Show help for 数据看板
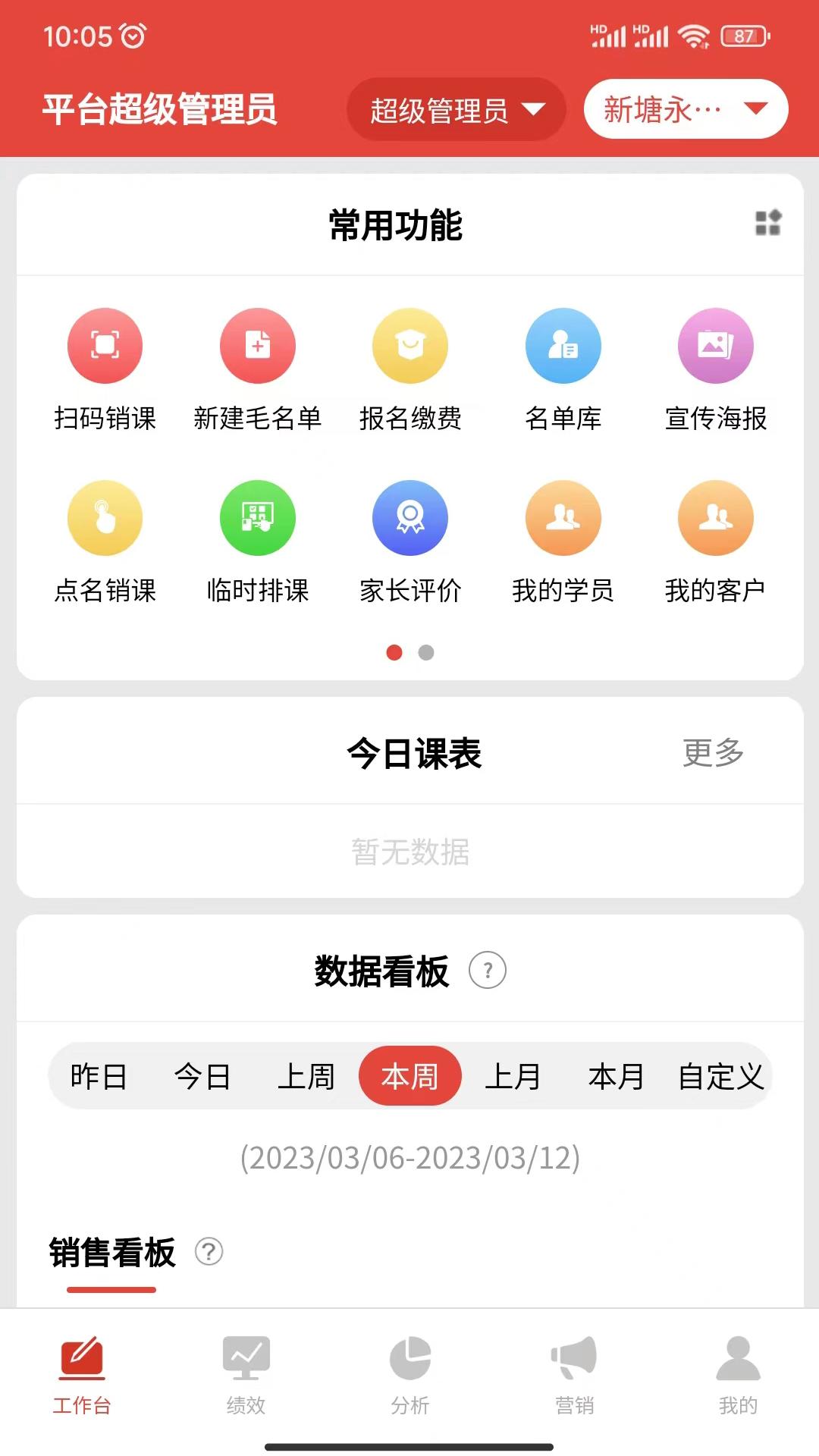Screen dimensions: 819x1456 pyautogui.click(x=488, y=971)
